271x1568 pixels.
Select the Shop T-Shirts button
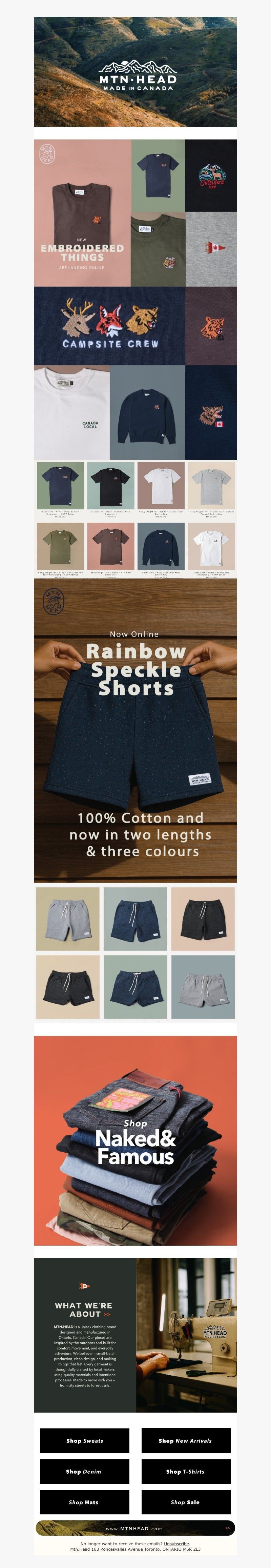[186, 1471]
